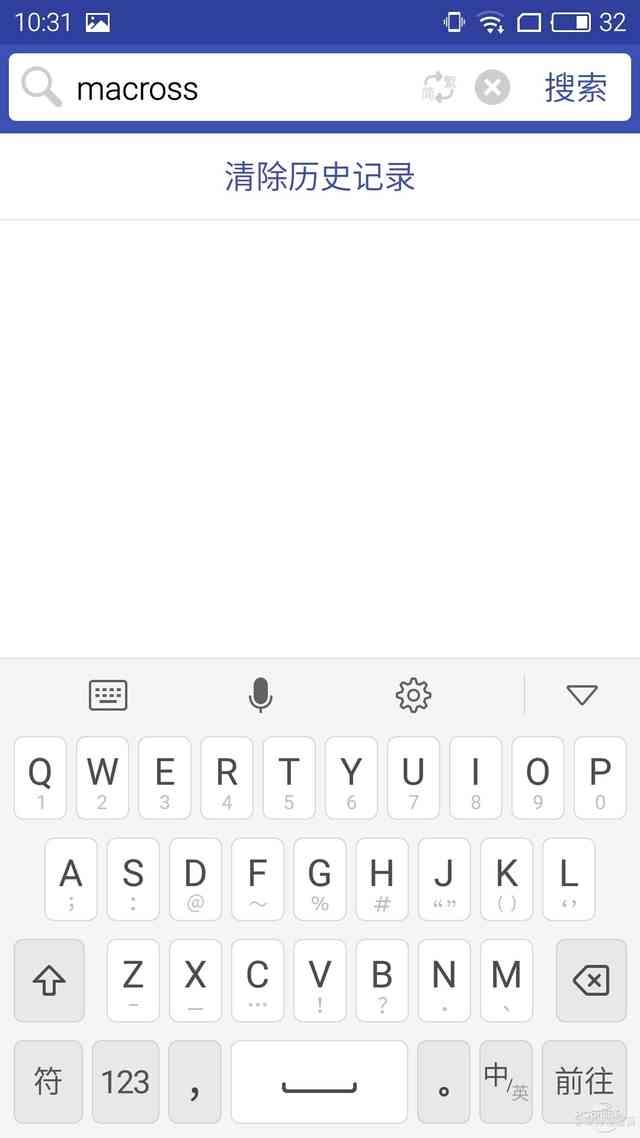Tap the backspace key

591,981
